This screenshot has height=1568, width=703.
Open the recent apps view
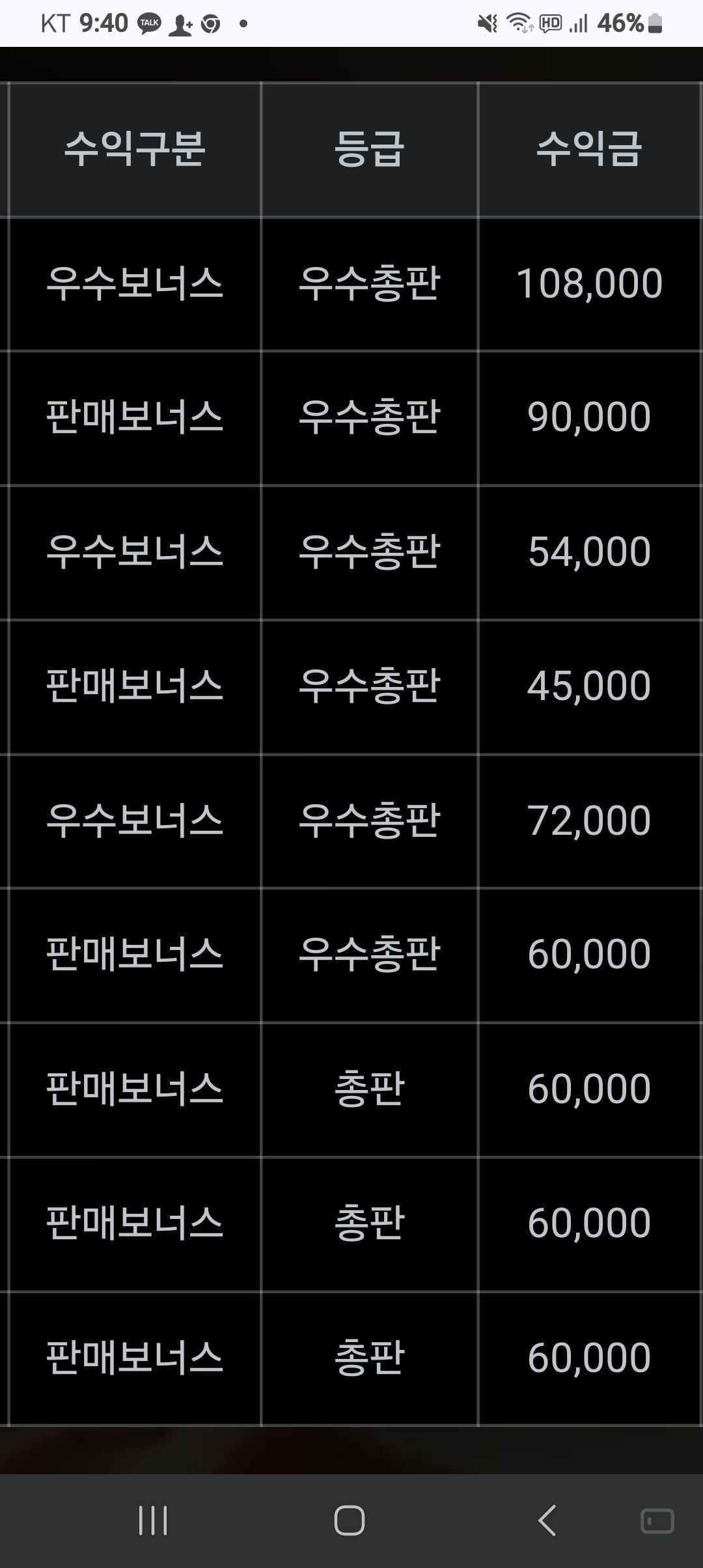(153, 1520)
